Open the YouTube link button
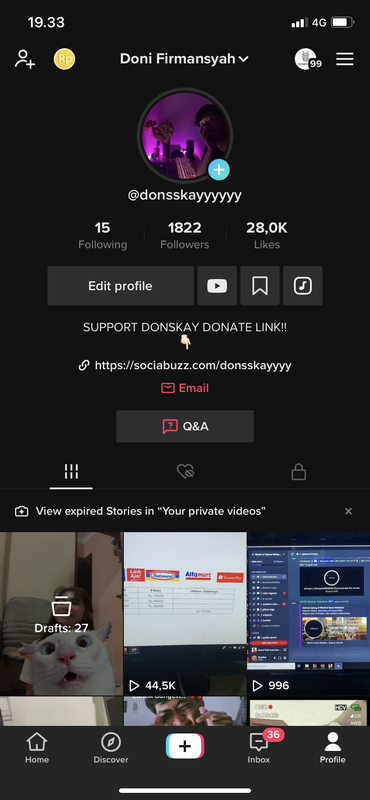 pyautogui.click(x=217, y=286)
